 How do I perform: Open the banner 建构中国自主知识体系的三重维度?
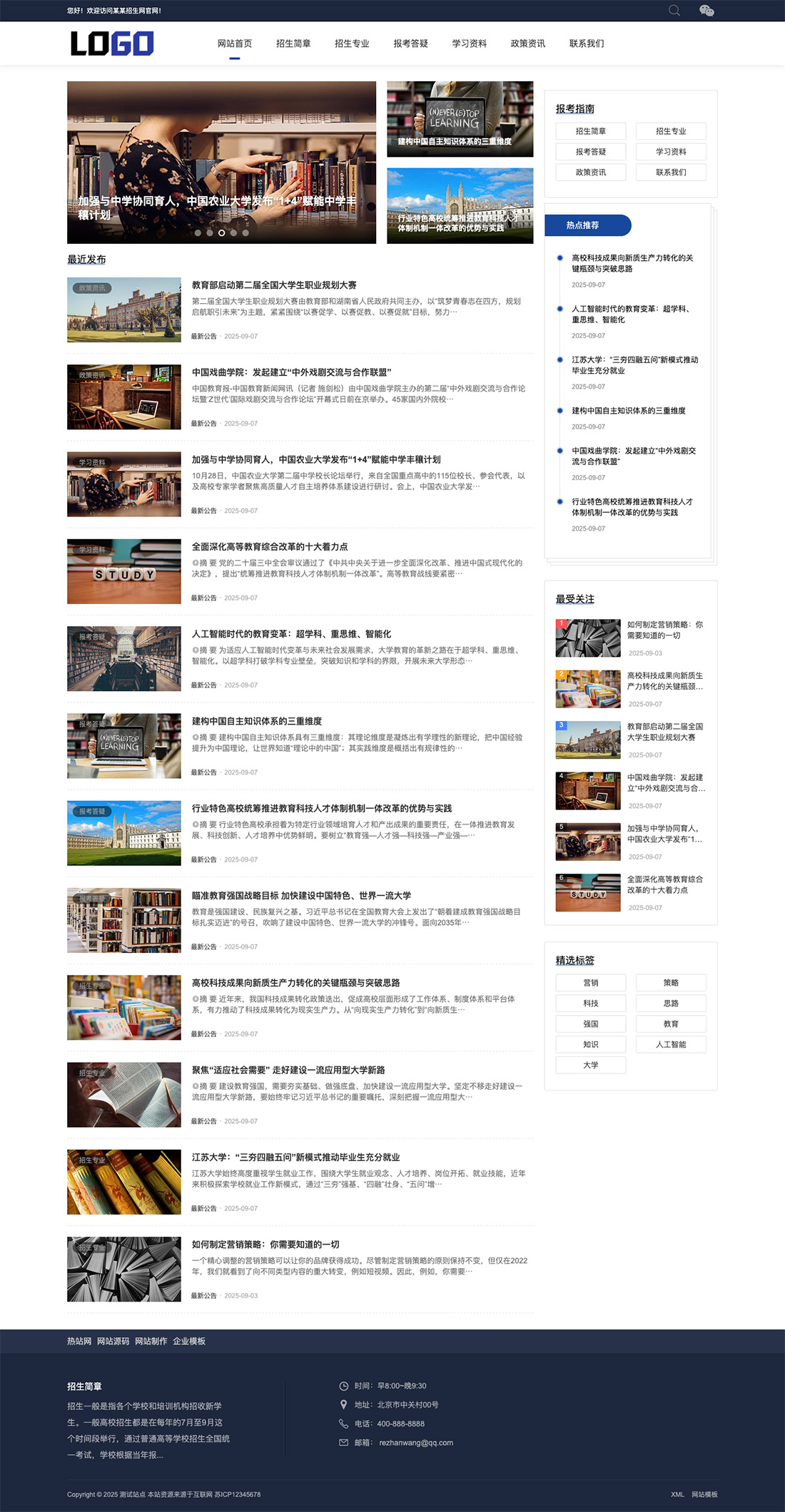pos(460,119)
